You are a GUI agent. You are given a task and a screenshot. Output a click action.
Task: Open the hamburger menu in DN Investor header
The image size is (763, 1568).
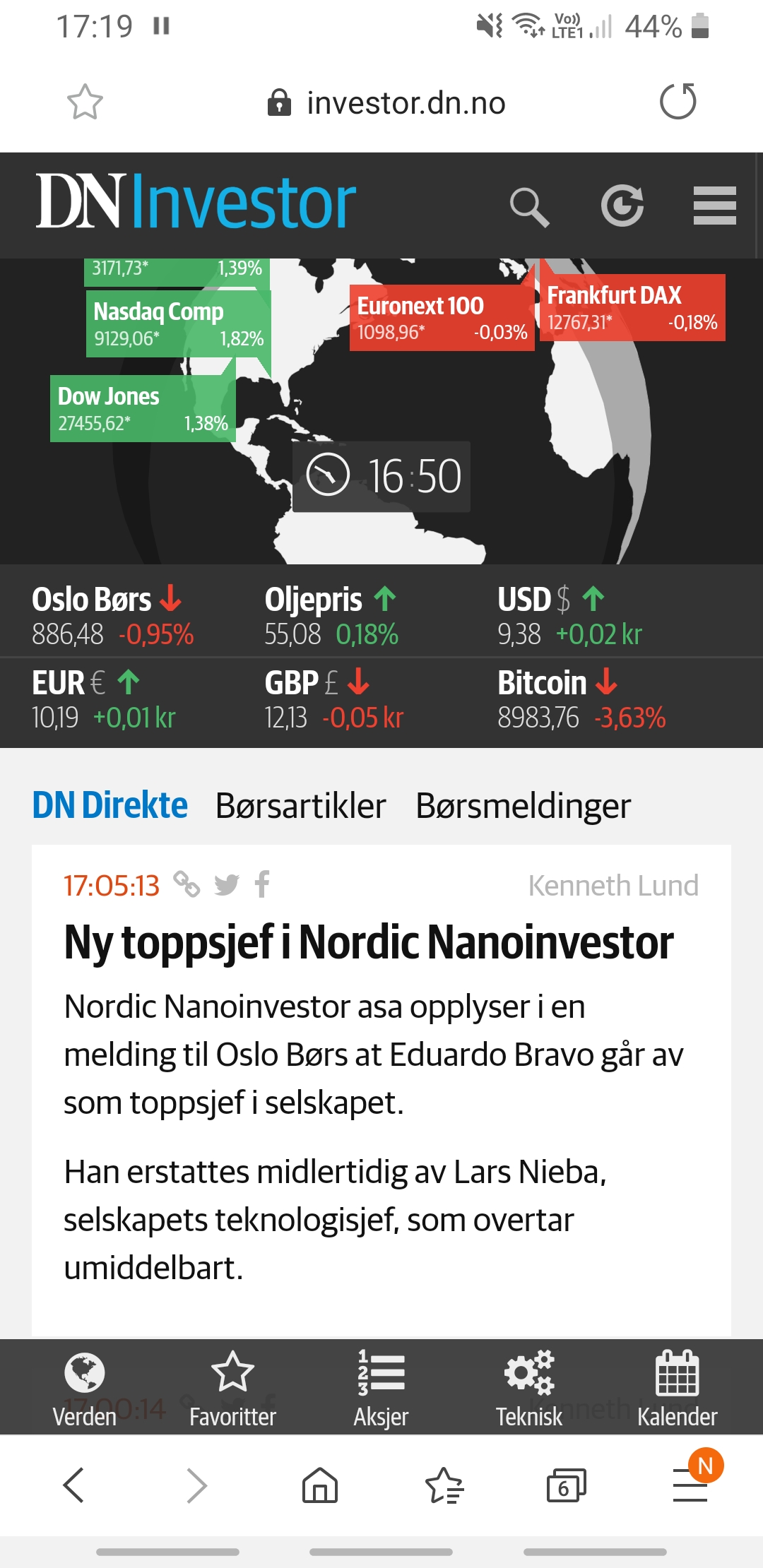coord(714,206)
